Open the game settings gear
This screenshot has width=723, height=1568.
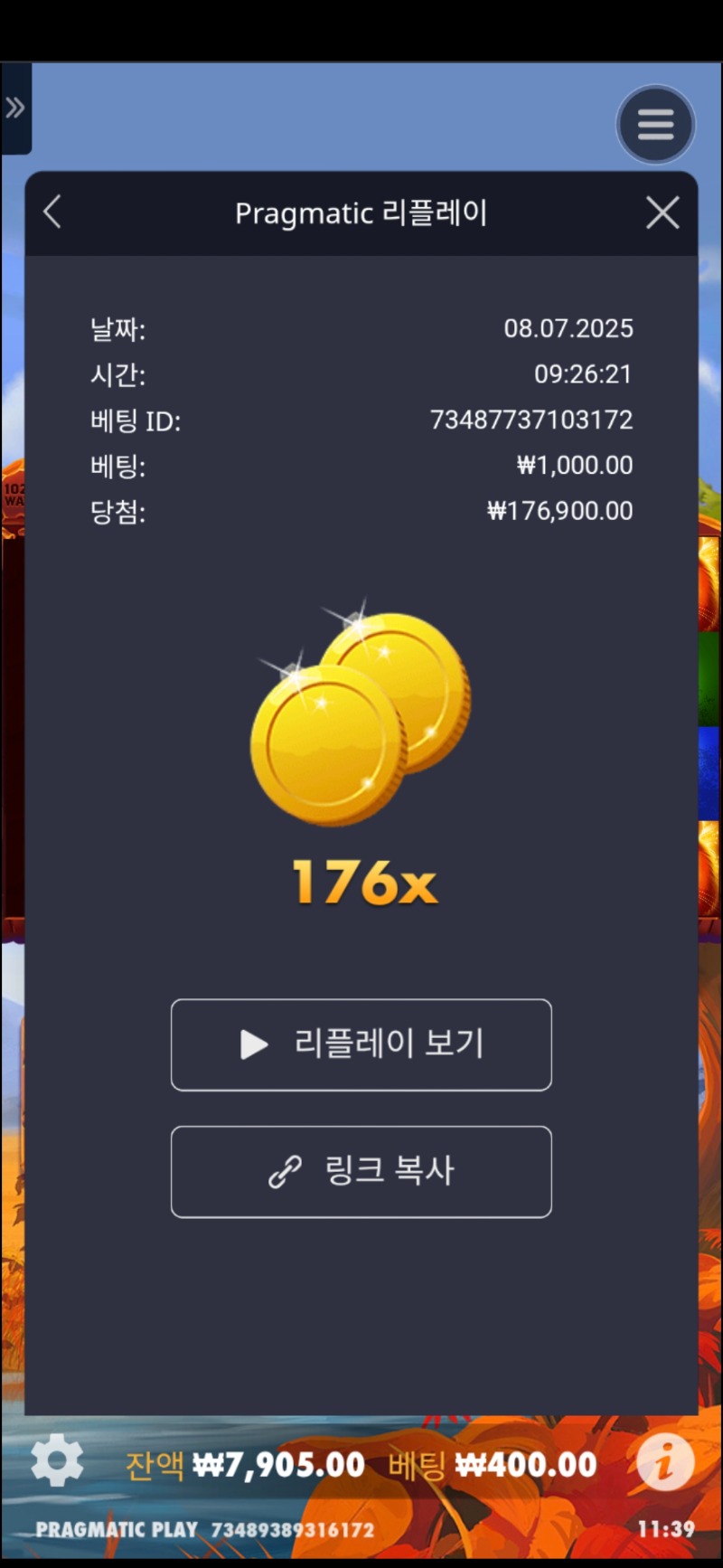57,1461
